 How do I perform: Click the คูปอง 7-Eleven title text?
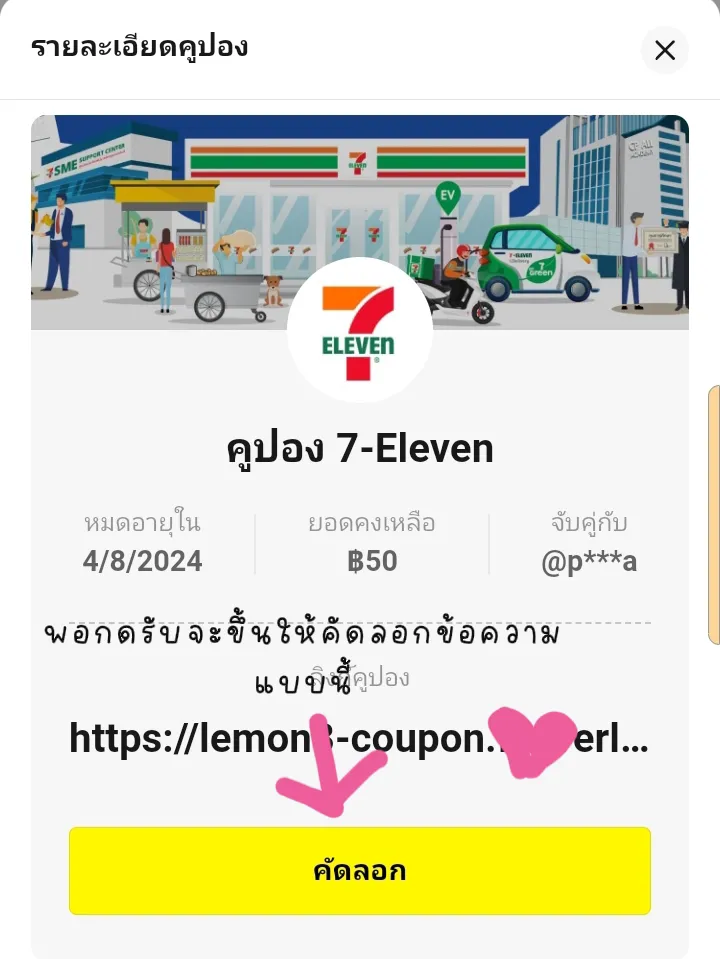point(360,448)
